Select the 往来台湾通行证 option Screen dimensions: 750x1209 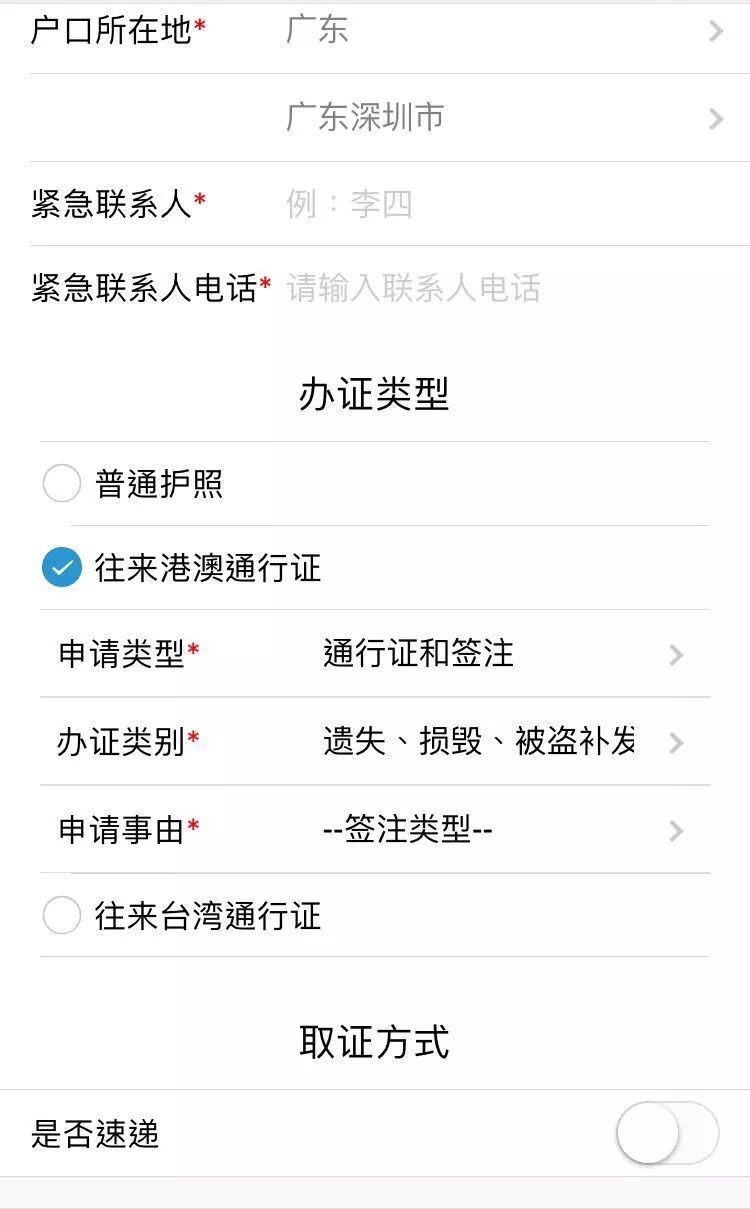pyautogui.click(x=62, y=916)
